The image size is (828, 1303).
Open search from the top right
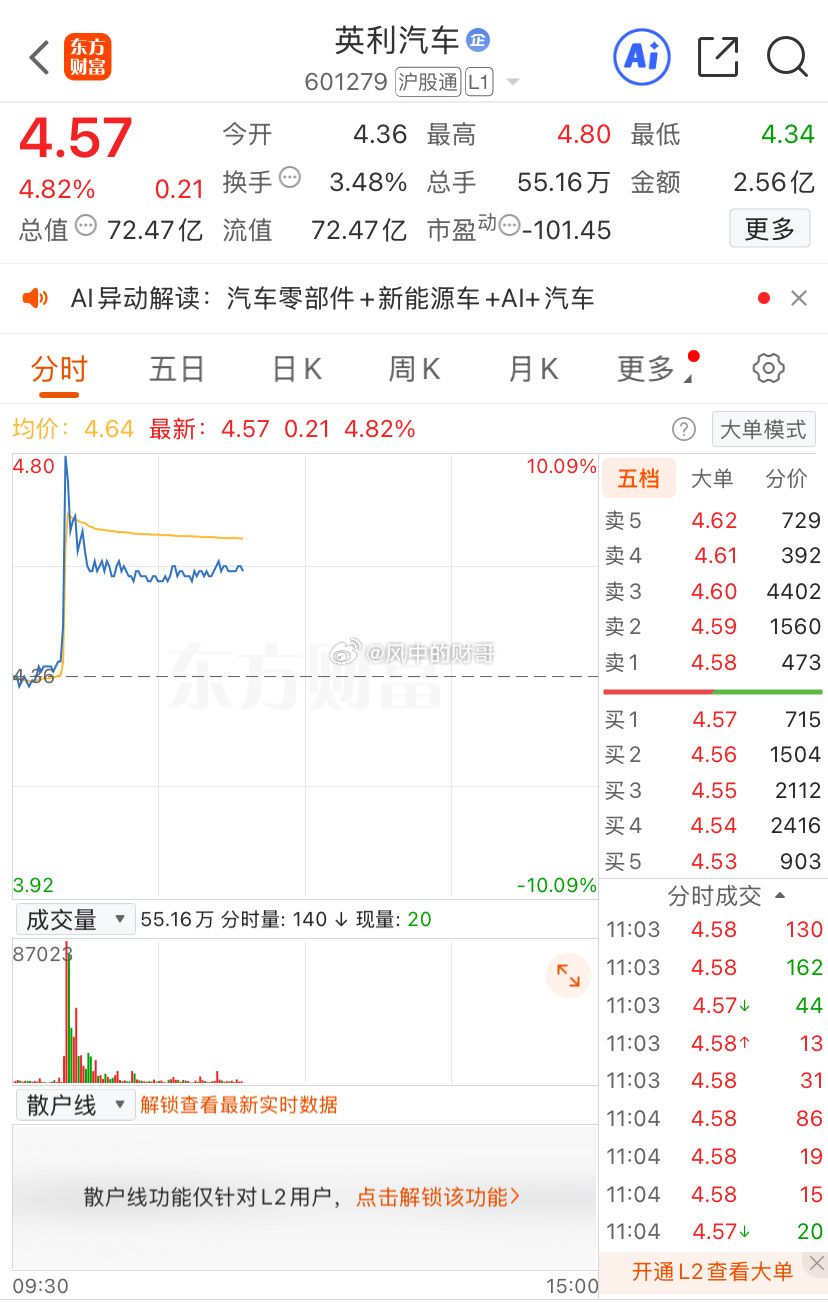pos(788,57)
